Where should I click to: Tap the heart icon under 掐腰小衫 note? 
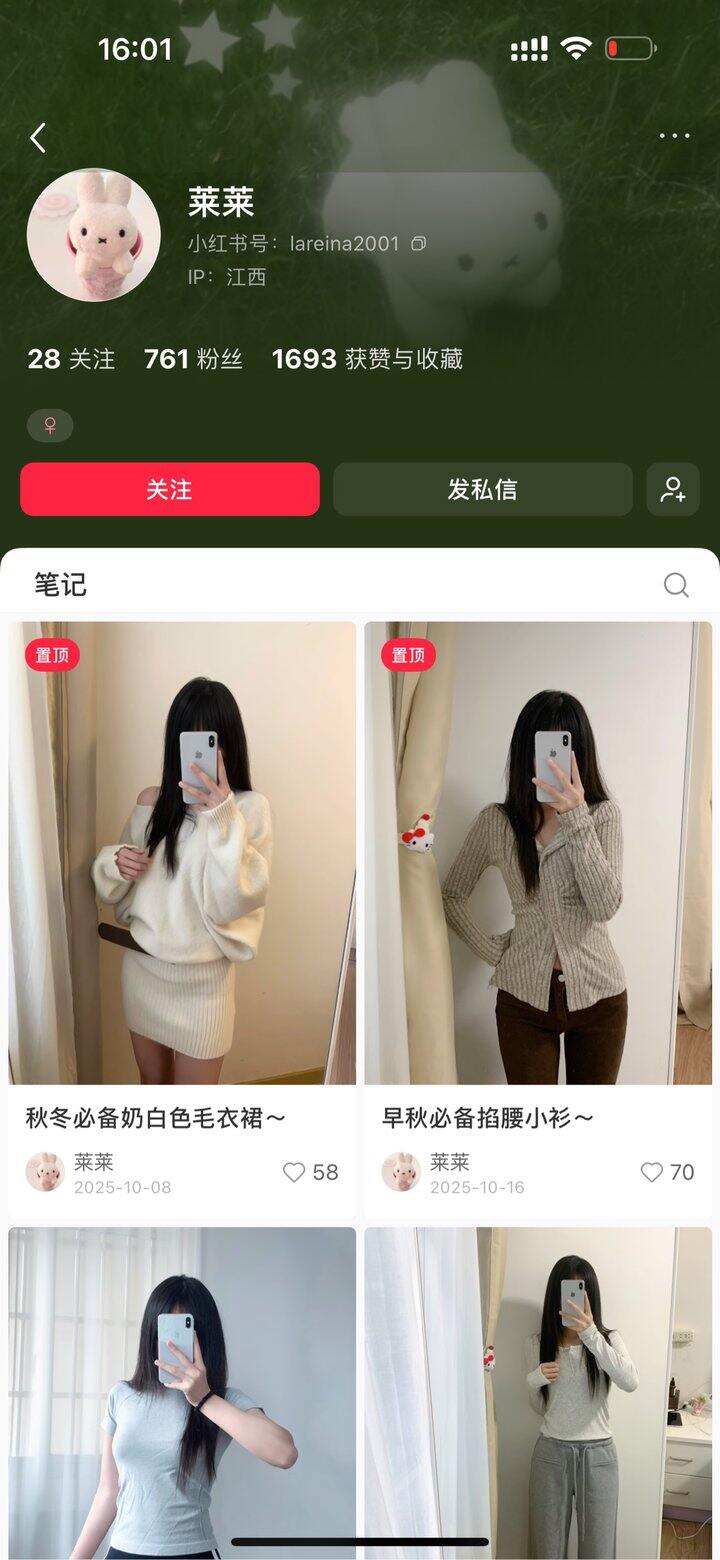pyautogui.click(x=653, y=1172)
